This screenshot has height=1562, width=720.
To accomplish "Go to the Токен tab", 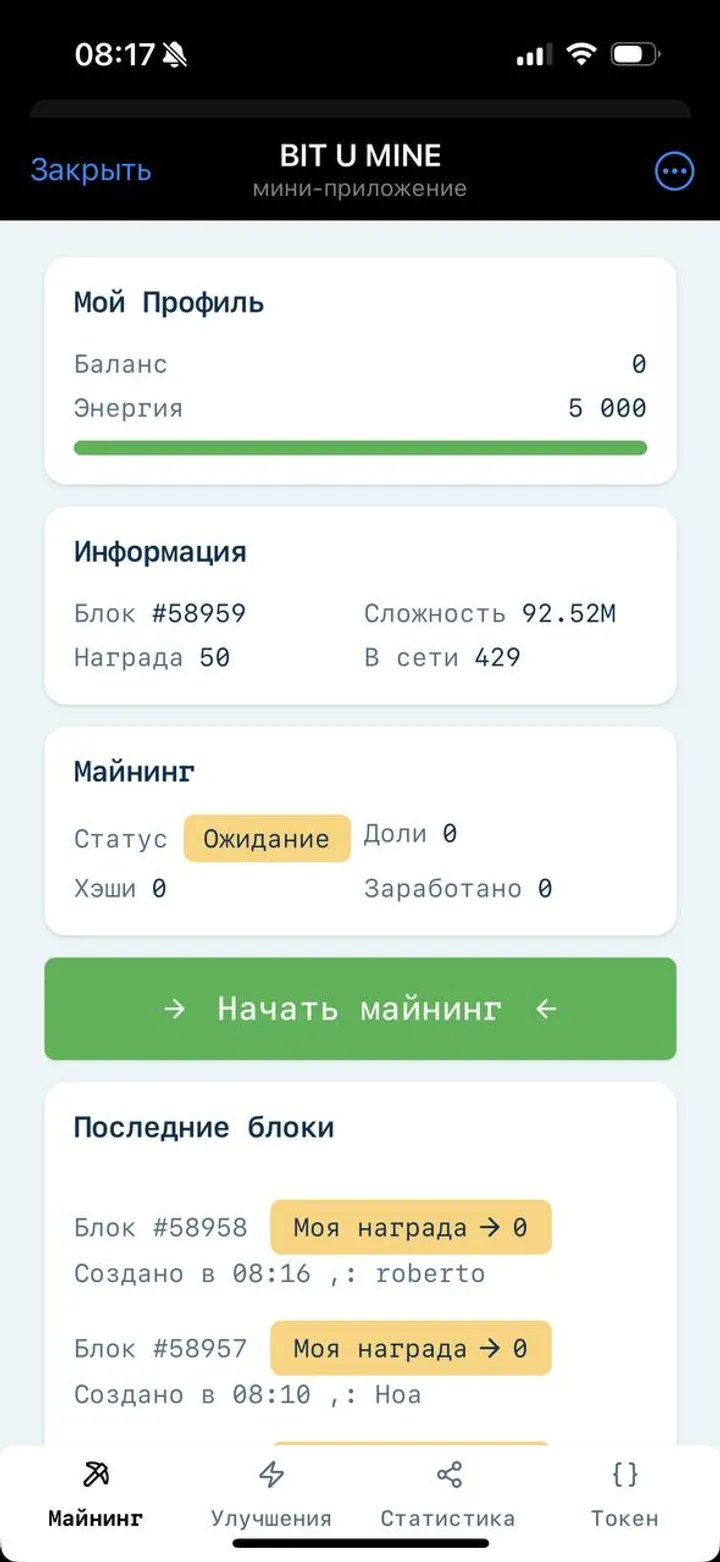I will [x=624, y=1494].
